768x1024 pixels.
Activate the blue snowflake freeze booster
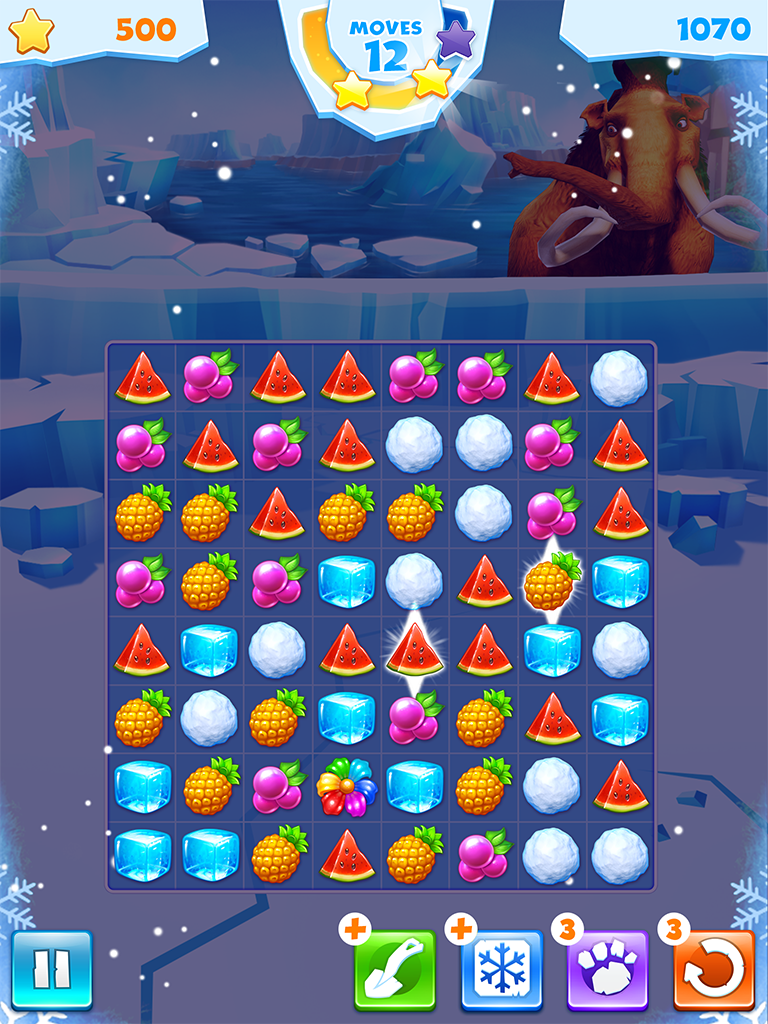(502, 970)
